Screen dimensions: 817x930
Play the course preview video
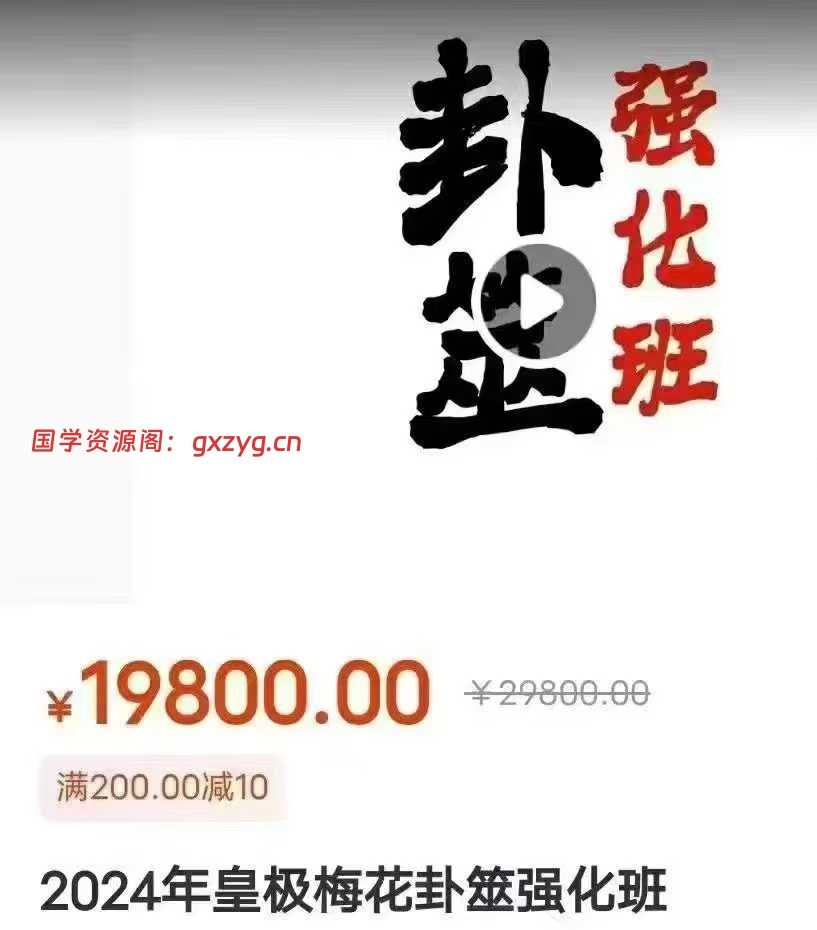pos(535,302)
